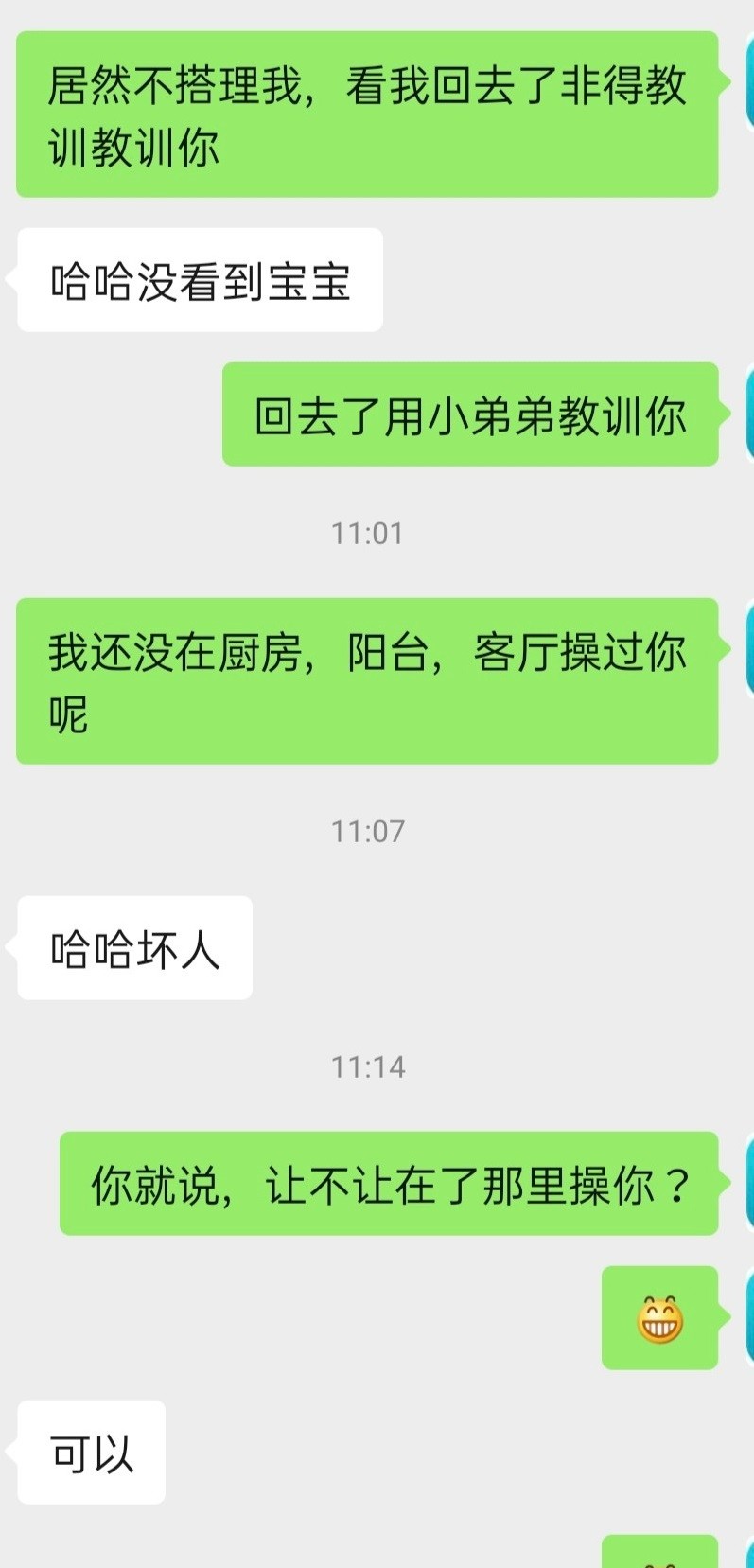Screen dimensions: 754x1568
Task: Tap the 11:01 timestamp label
Action: click(x=367, y=532)
